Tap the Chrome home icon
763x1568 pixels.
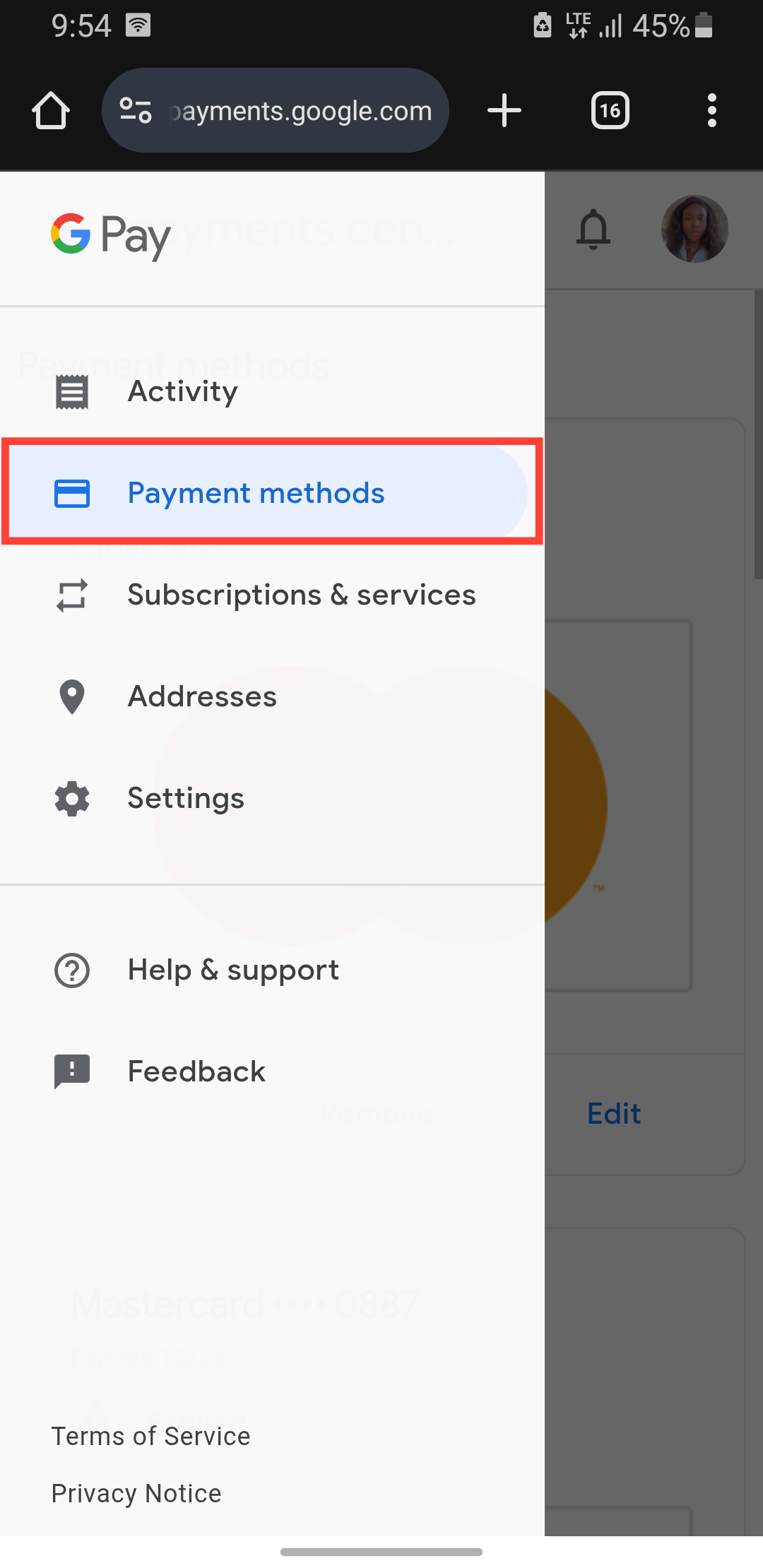tap(50, 110)
